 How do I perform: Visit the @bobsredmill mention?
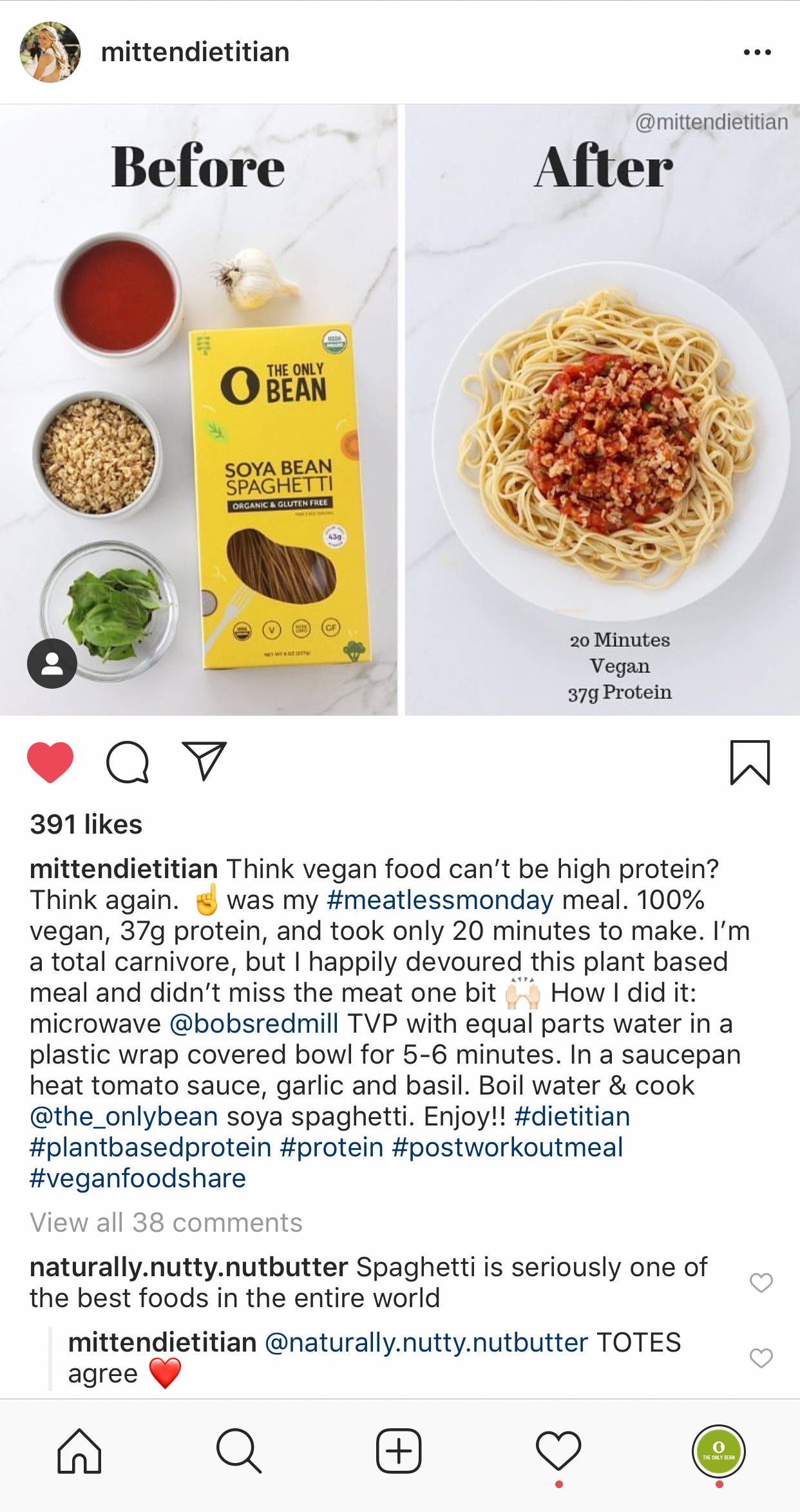point(254,1024)
